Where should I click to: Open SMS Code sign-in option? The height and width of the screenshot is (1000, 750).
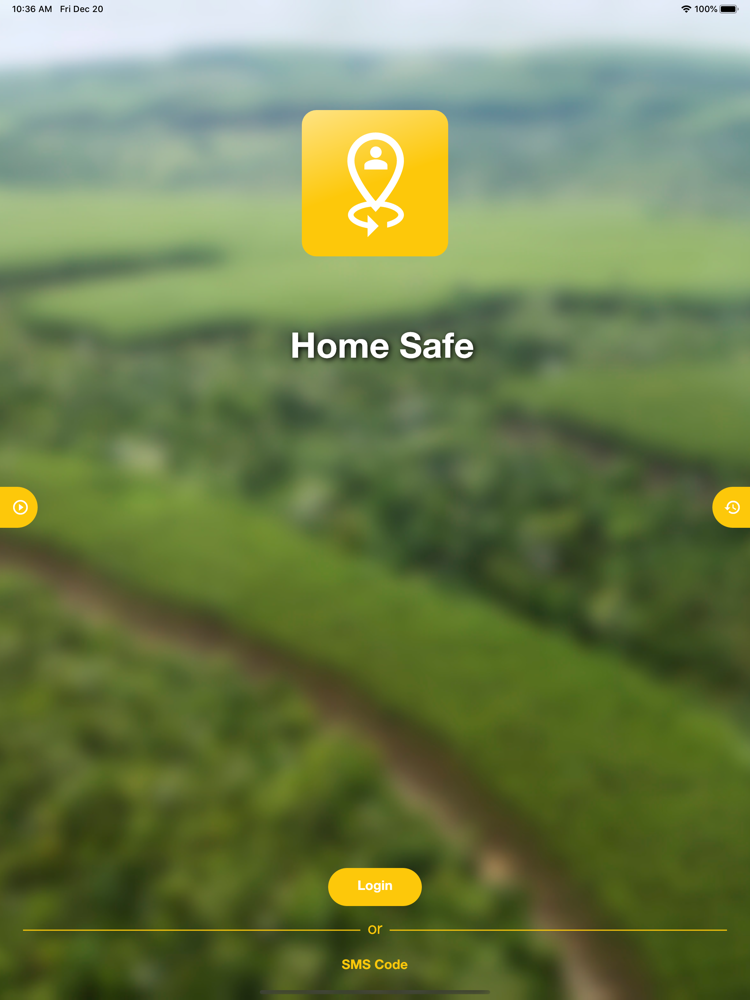tap(375, 964)
